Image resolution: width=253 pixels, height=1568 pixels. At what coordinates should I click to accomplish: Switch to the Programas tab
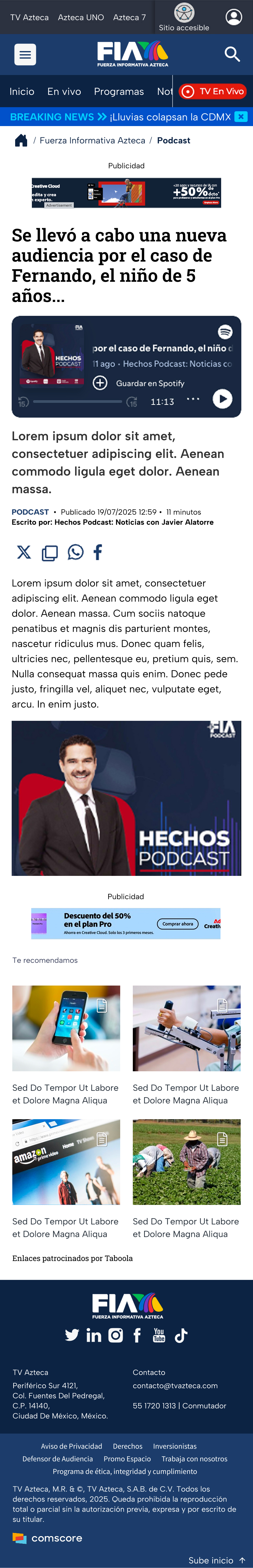coord(119,91)
